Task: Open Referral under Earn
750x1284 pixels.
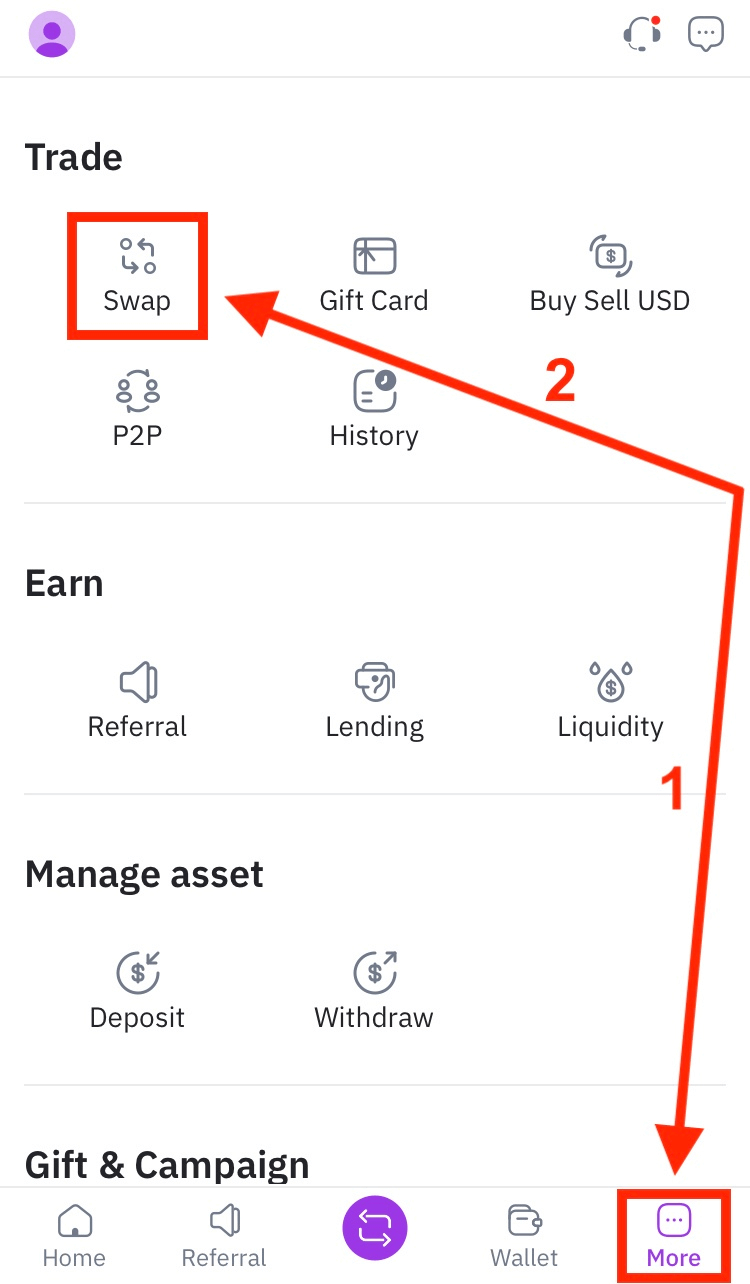Action: point(137,701)
